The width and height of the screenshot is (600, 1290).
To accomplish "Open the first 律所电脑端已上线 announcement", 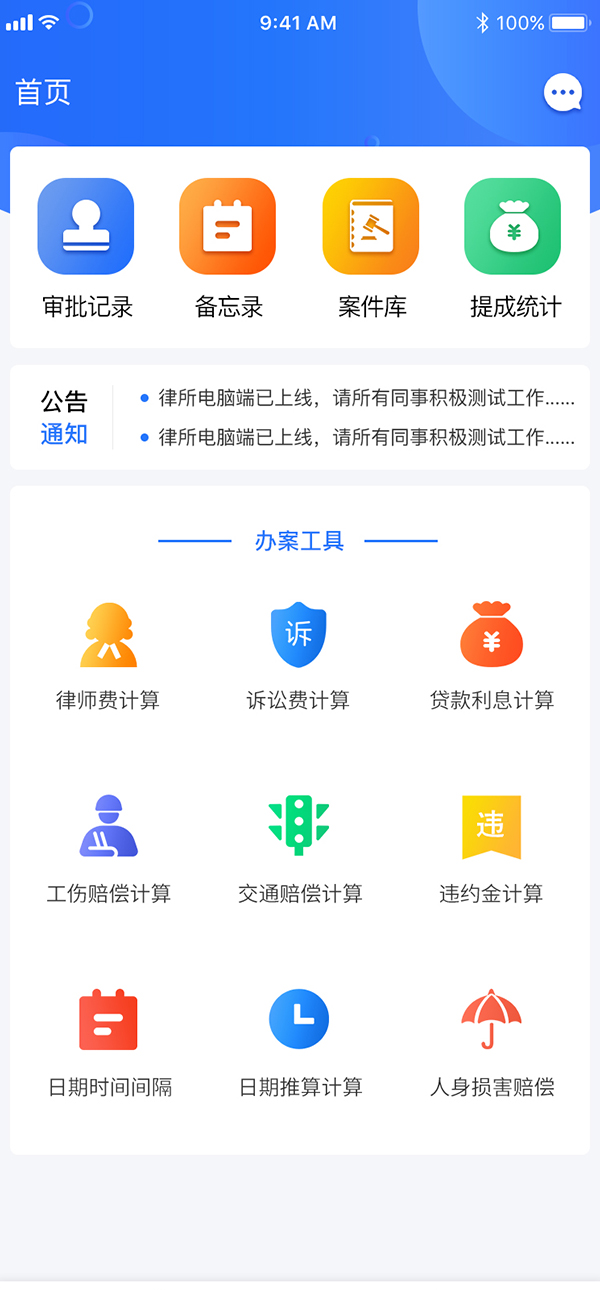I will point(365,398).
